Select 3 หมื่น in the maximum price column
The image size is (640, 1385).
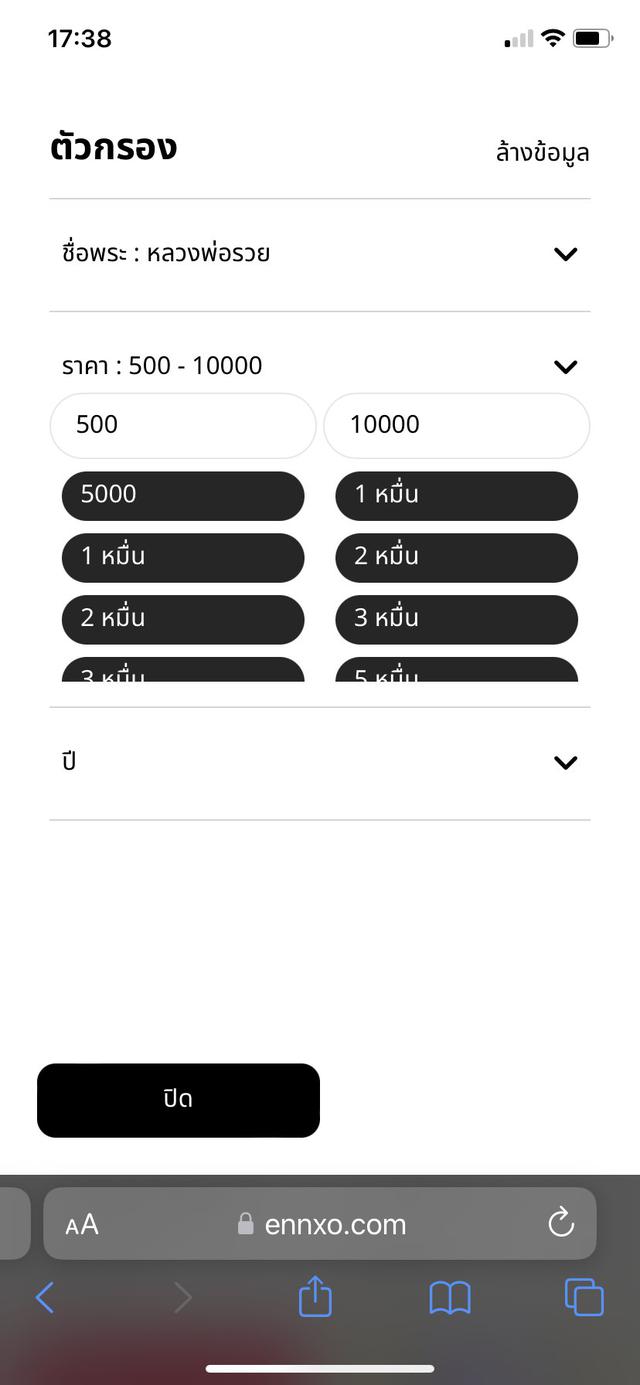pyautogui.click(x=457, y=619)
